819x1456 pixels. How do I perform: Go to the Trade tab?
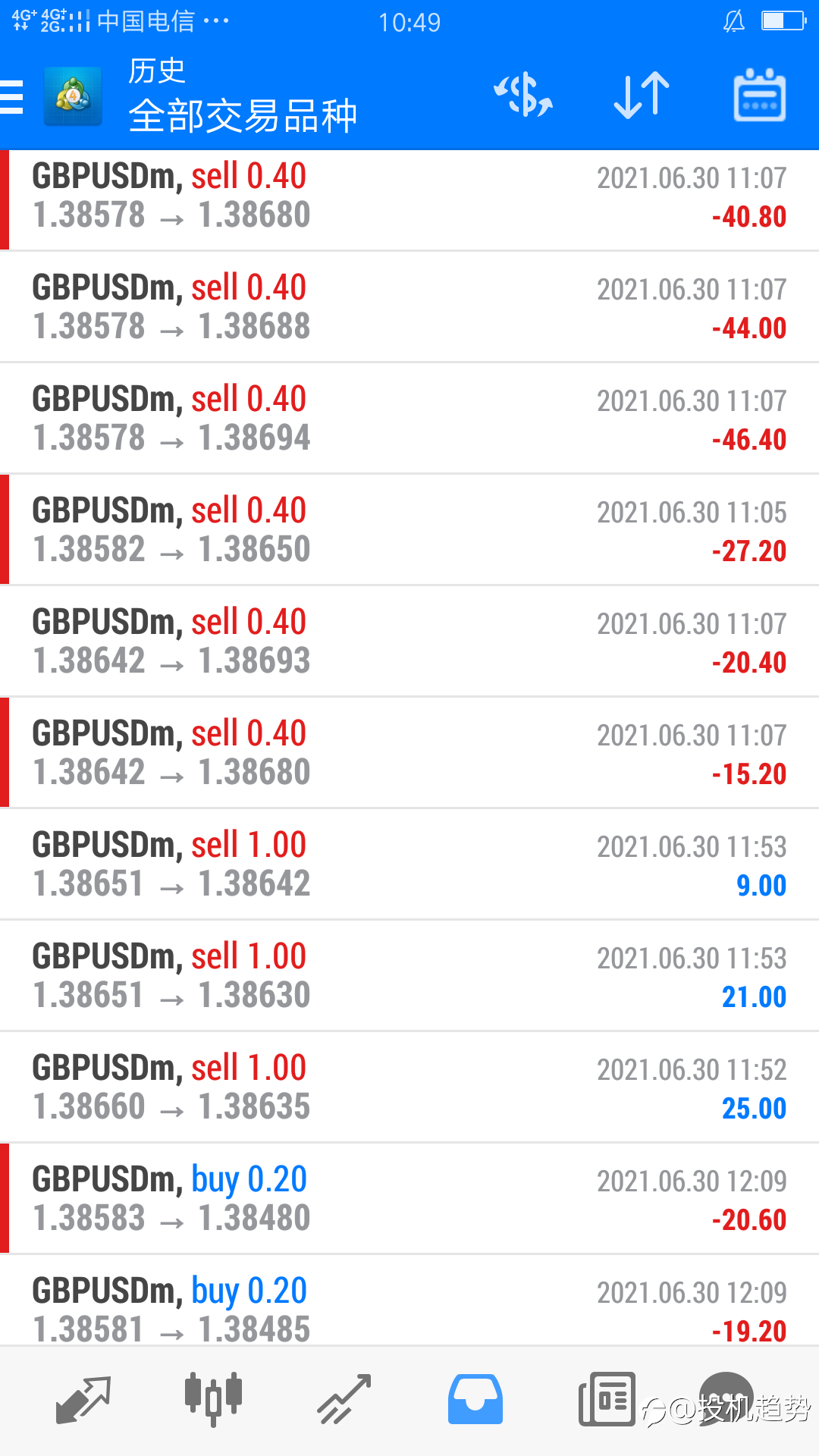pyautogui.click(x=344, y=1399)
